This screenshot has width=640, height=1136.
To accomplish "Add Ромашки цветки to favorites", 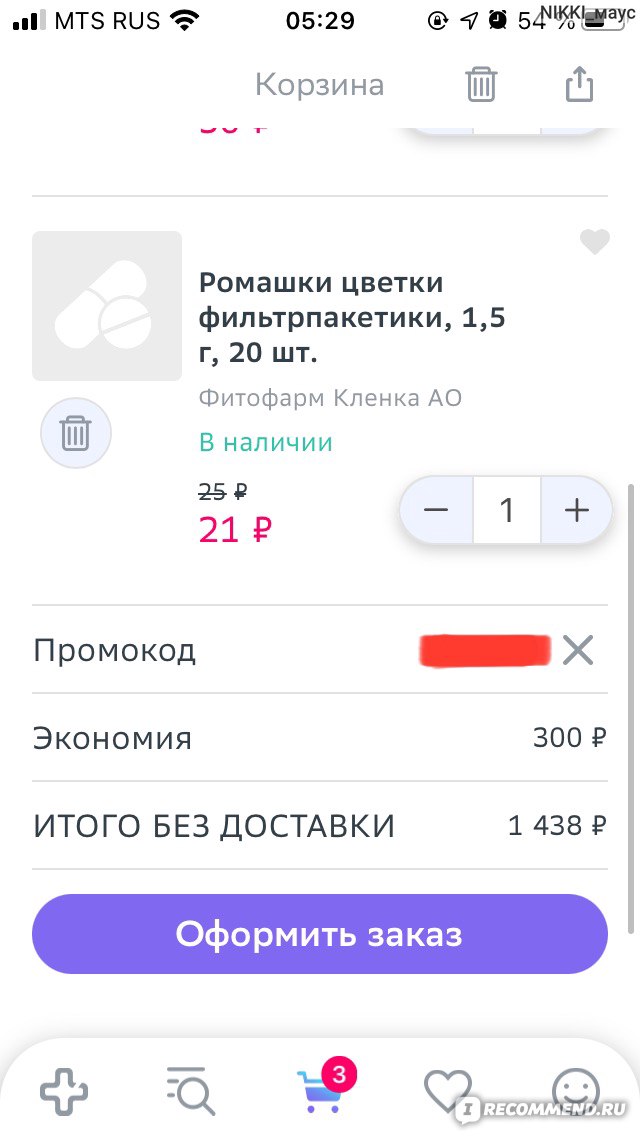I will pyautogui.click(x=595, y=242).
